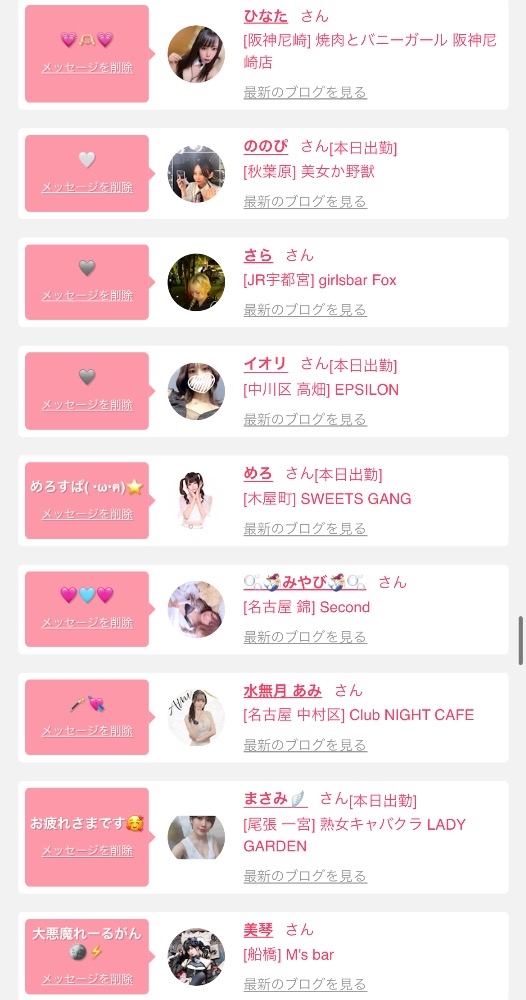The width and height of the screenshot is (526, 1000).
Task: Open 美琴's profile name link
Action: [258, 930]
